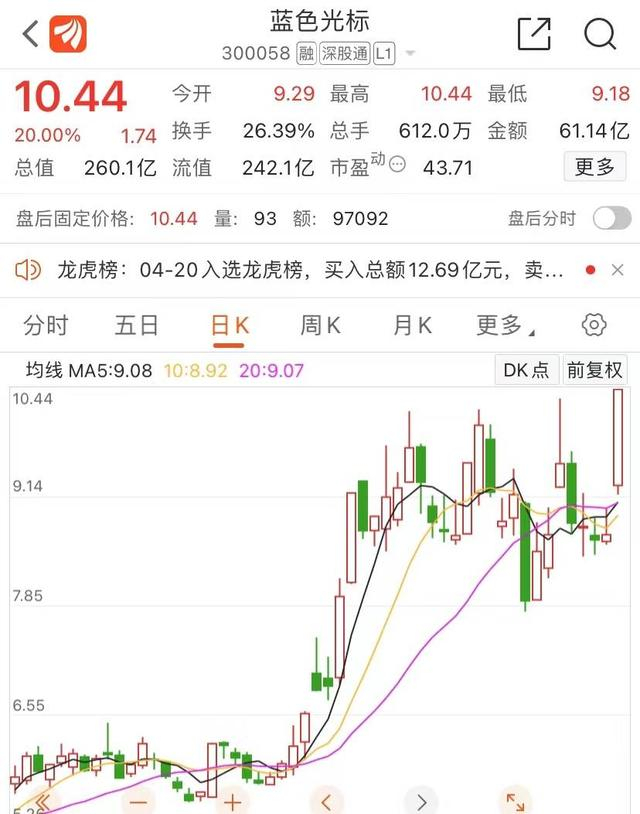The width and height of the screenshot is (640, 814).
Task: Tap the 前复权 adjustment button
Action: (595, 370)
